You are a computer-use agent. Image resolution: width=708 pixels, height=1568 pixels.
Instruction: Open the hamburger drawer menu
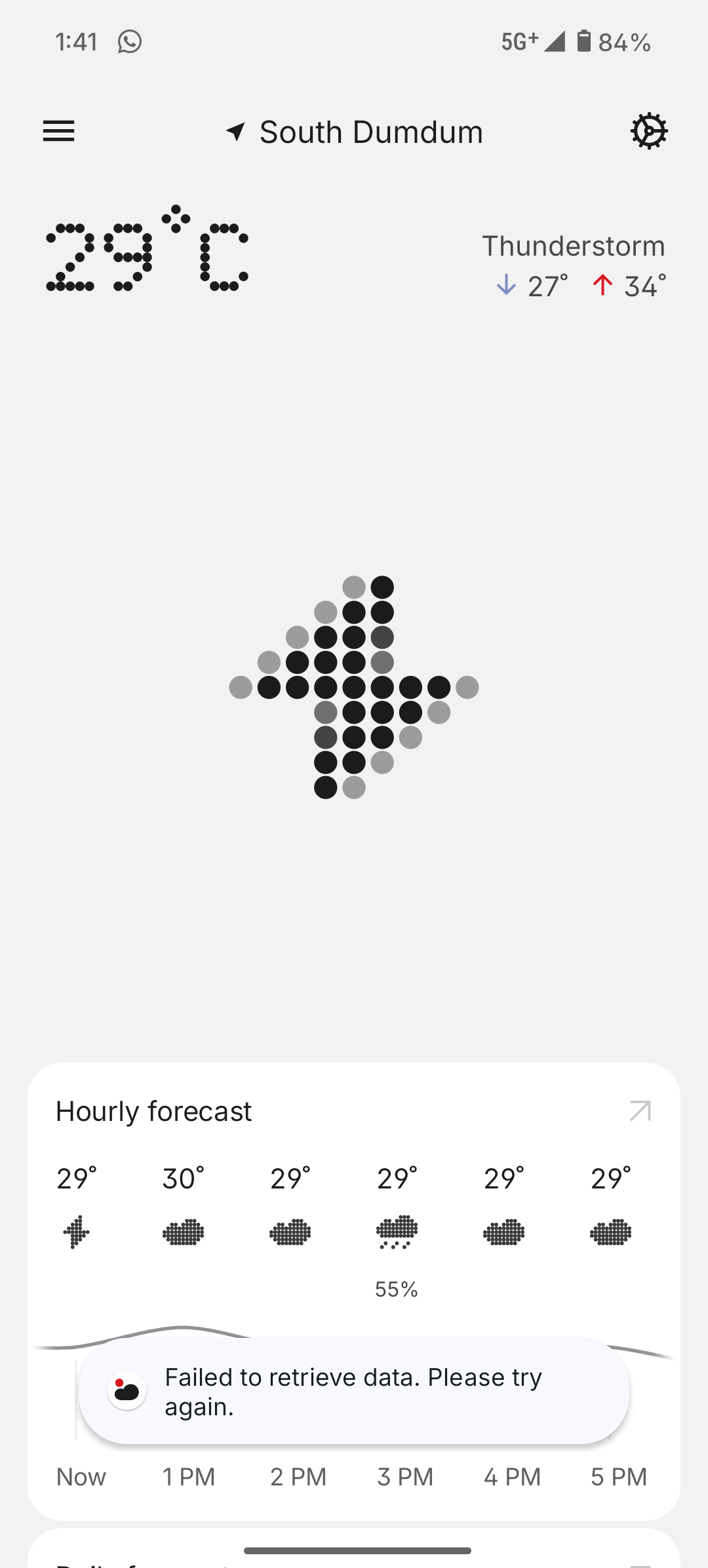click(x=59, y=131)
